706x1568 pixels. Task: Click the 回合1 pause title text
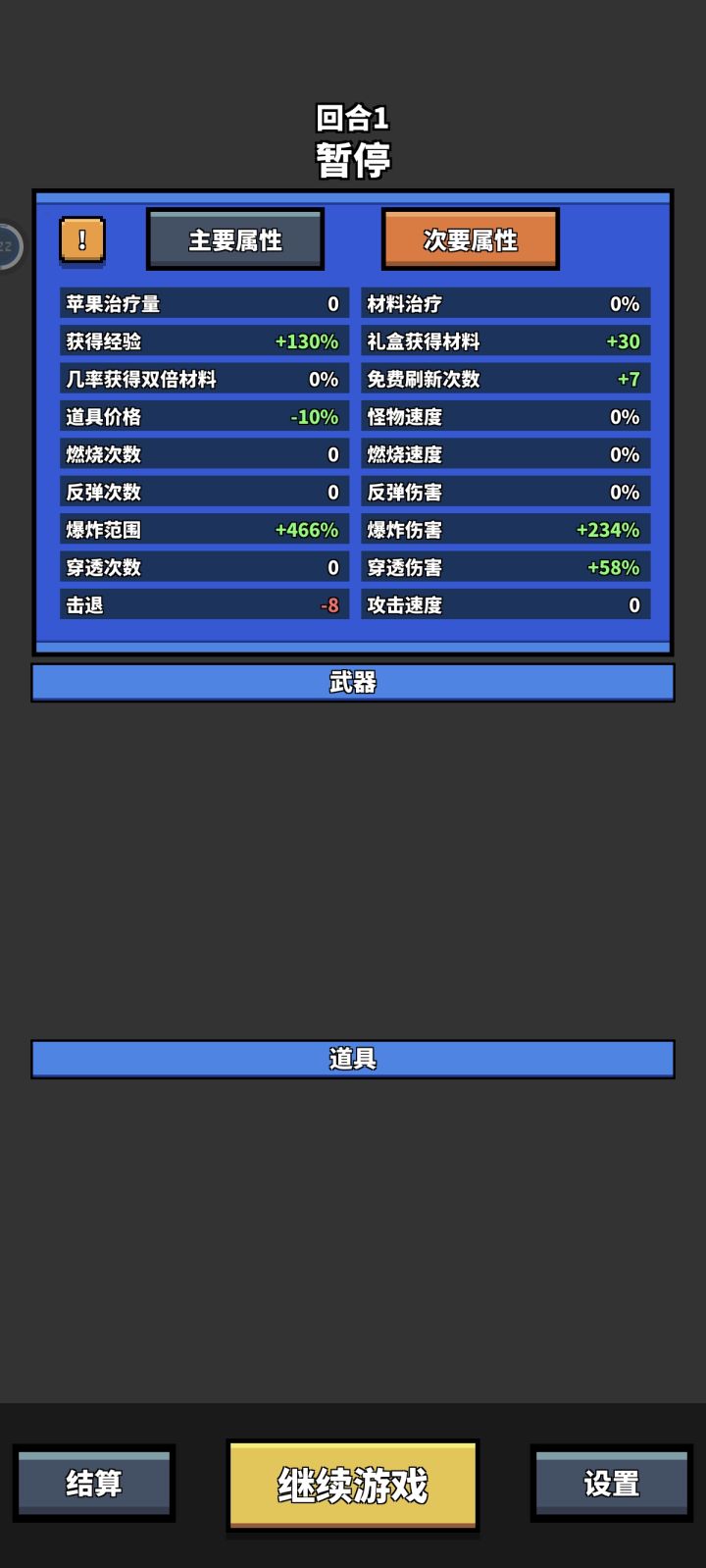point(352,120)
